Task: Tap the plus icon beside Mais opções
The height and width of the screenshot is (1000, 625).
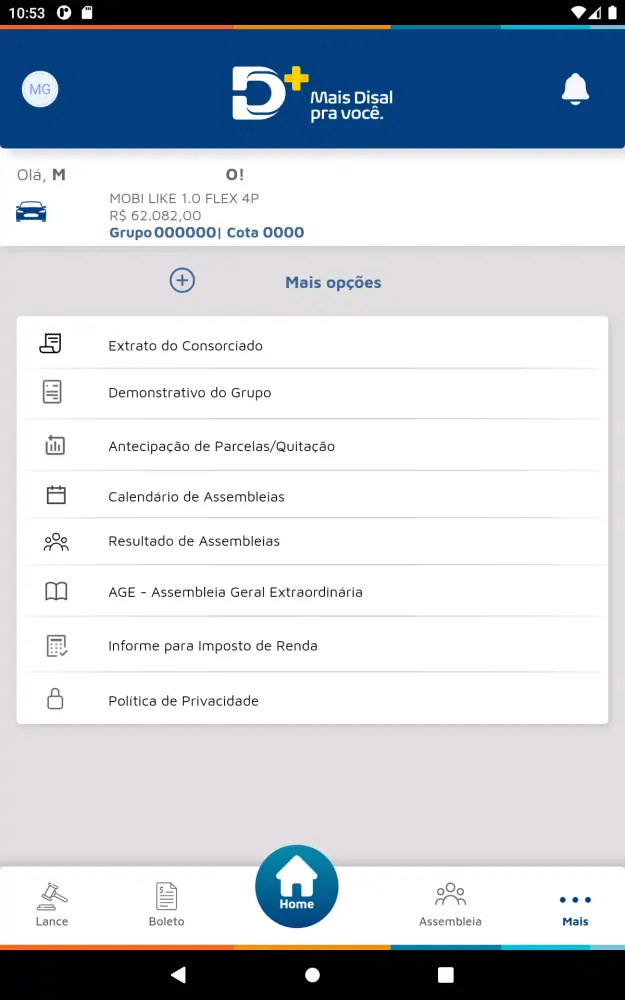Action: click(x=182, y=281)
